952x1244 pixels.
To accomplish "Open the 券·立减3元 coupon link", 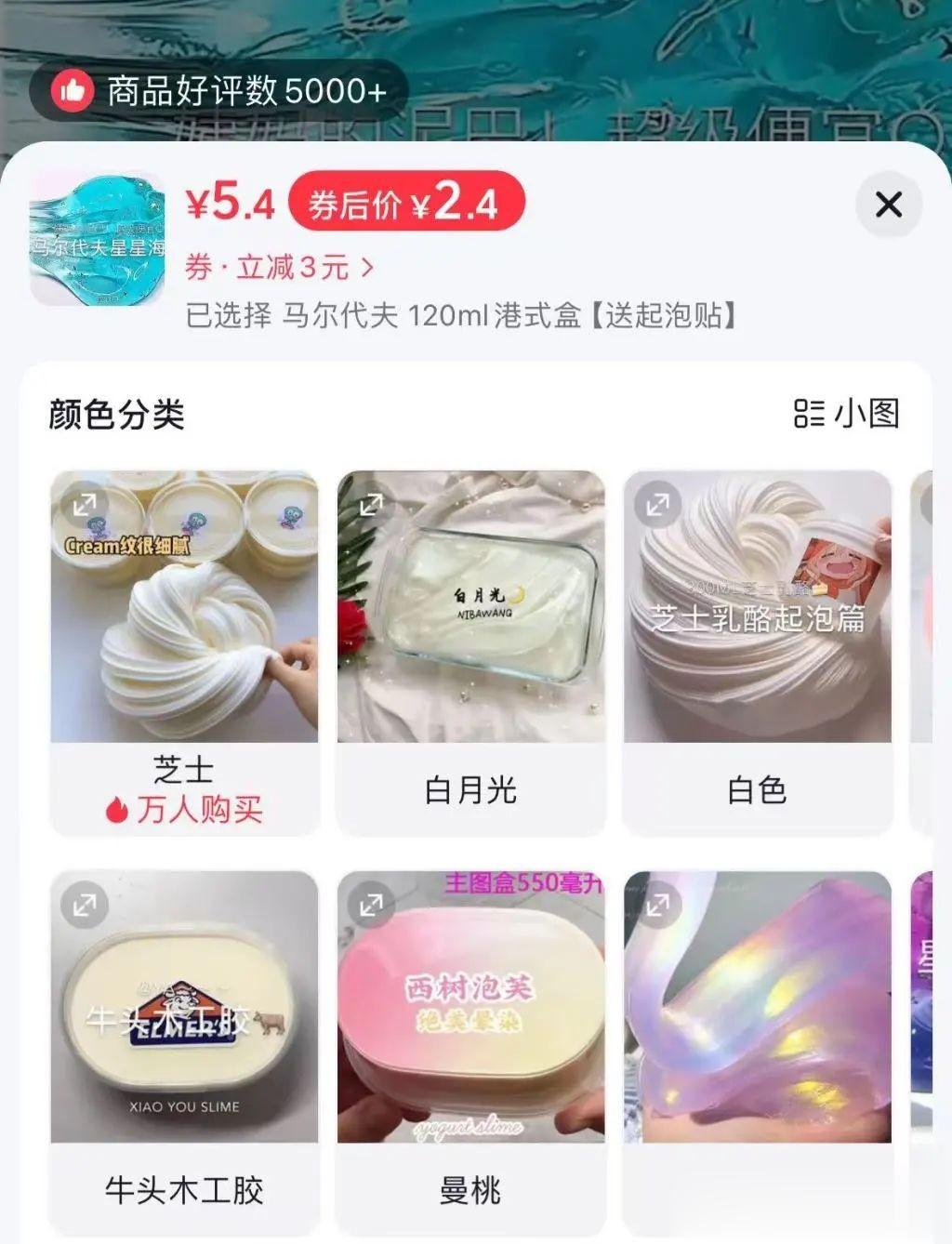I will 279,268.
